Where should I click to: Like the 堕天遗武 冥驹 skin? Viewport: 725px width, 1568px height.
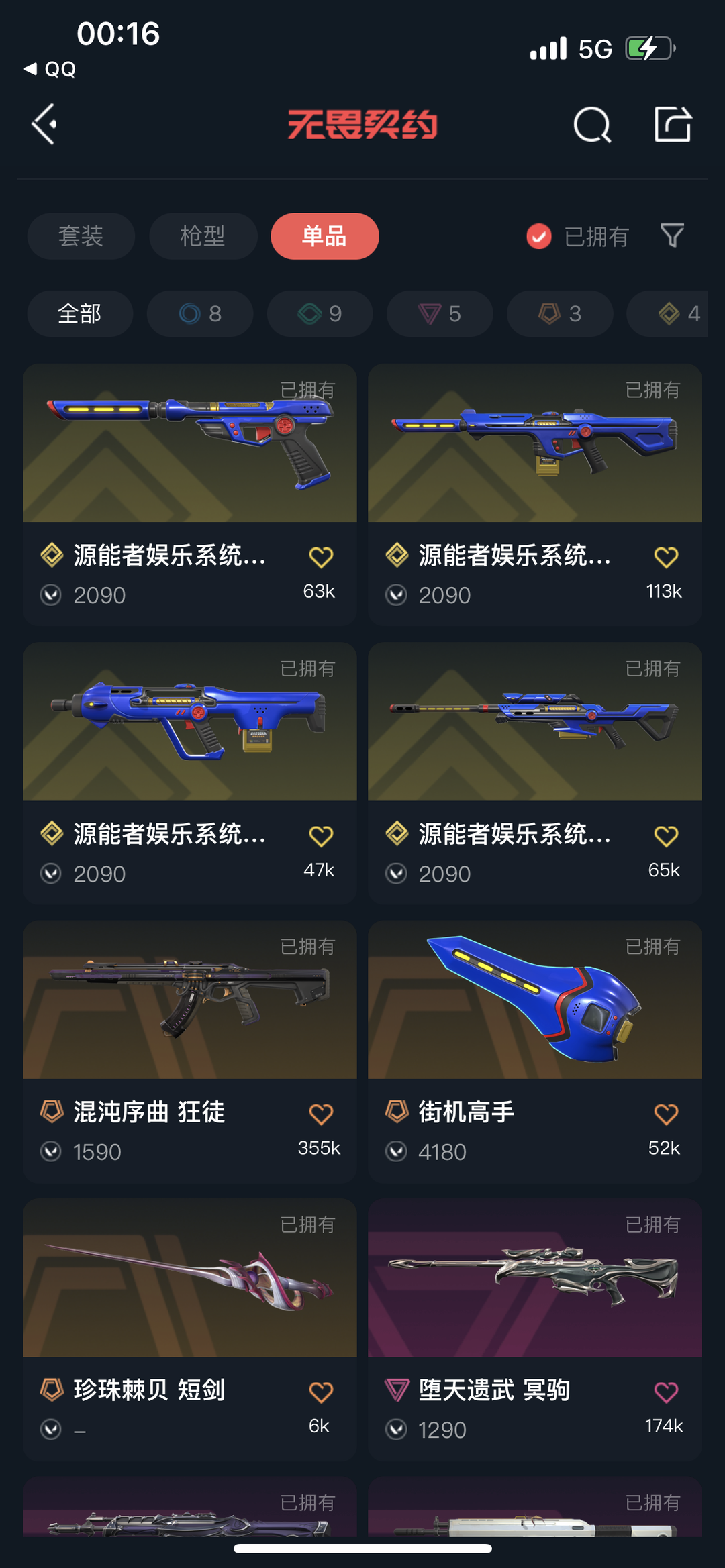point(666,1392)
